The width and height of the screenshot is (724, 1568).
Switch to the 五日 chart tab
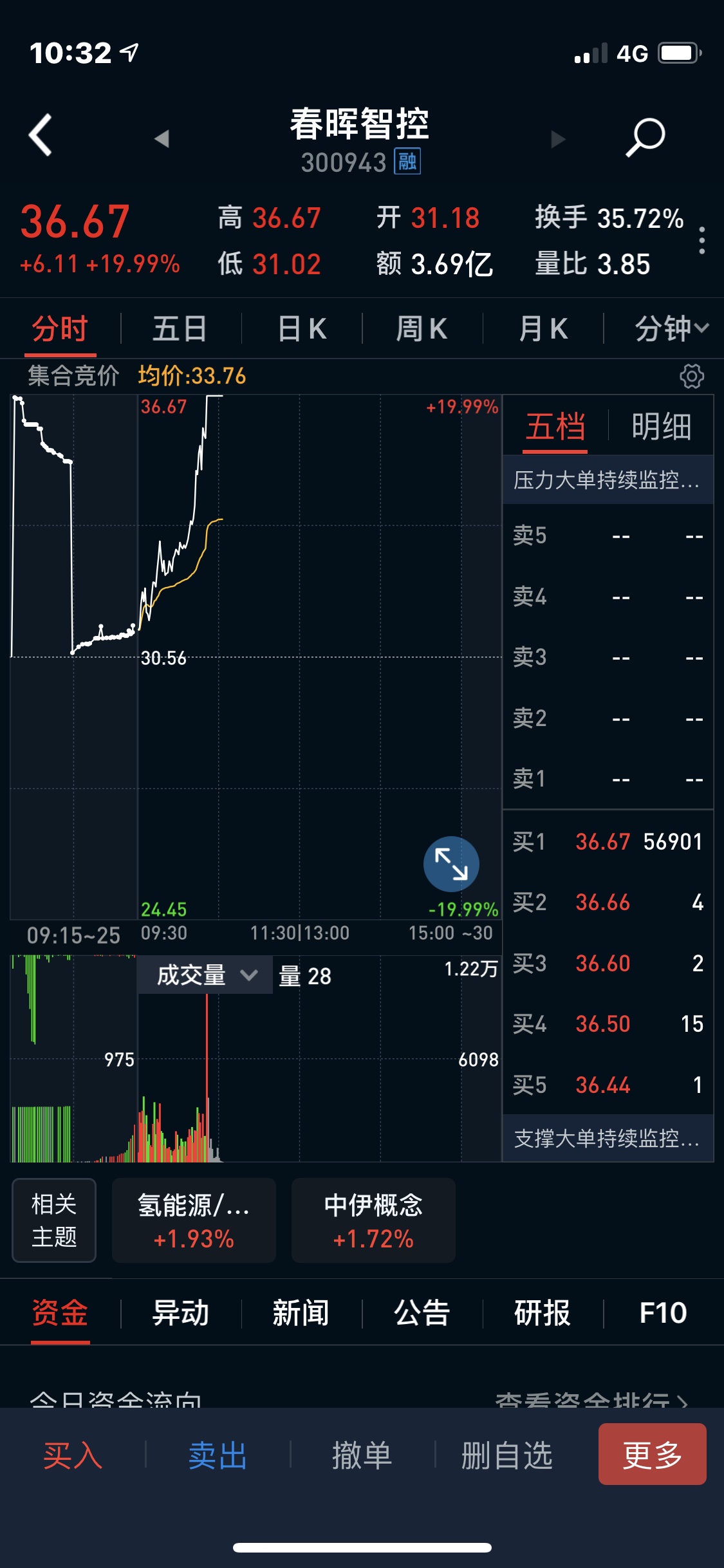(x=180, y=329)
